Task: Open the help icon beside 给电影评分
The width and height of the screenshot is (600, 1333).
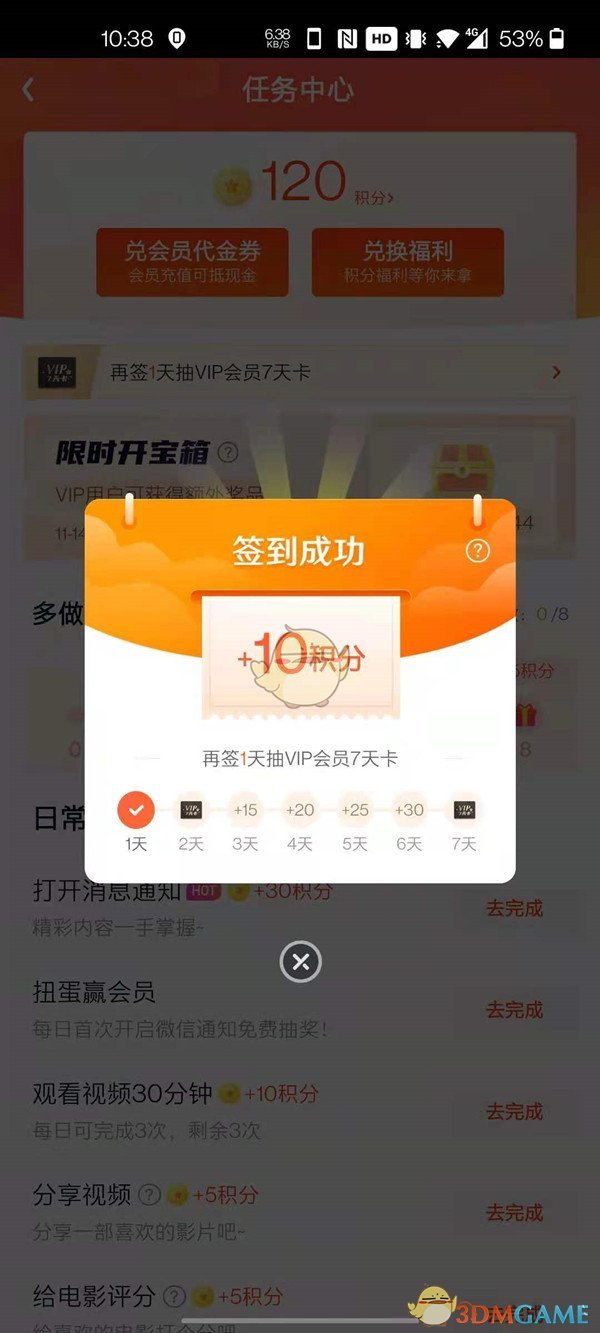Action: pyautogui.click(x=174, y=1297)
